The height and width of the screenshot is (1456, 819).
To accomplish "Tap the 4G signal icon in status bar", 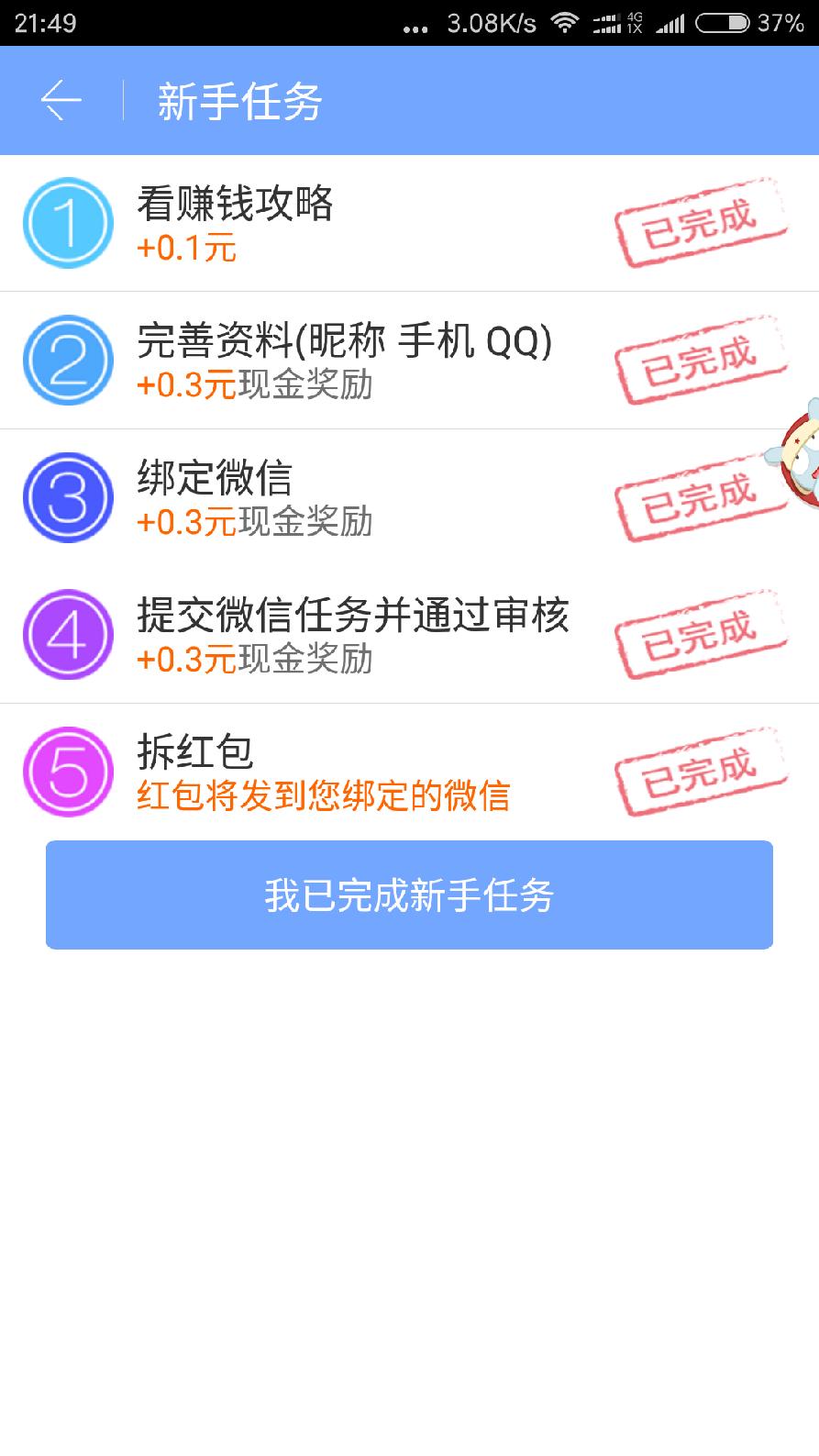I will (616, 25).
